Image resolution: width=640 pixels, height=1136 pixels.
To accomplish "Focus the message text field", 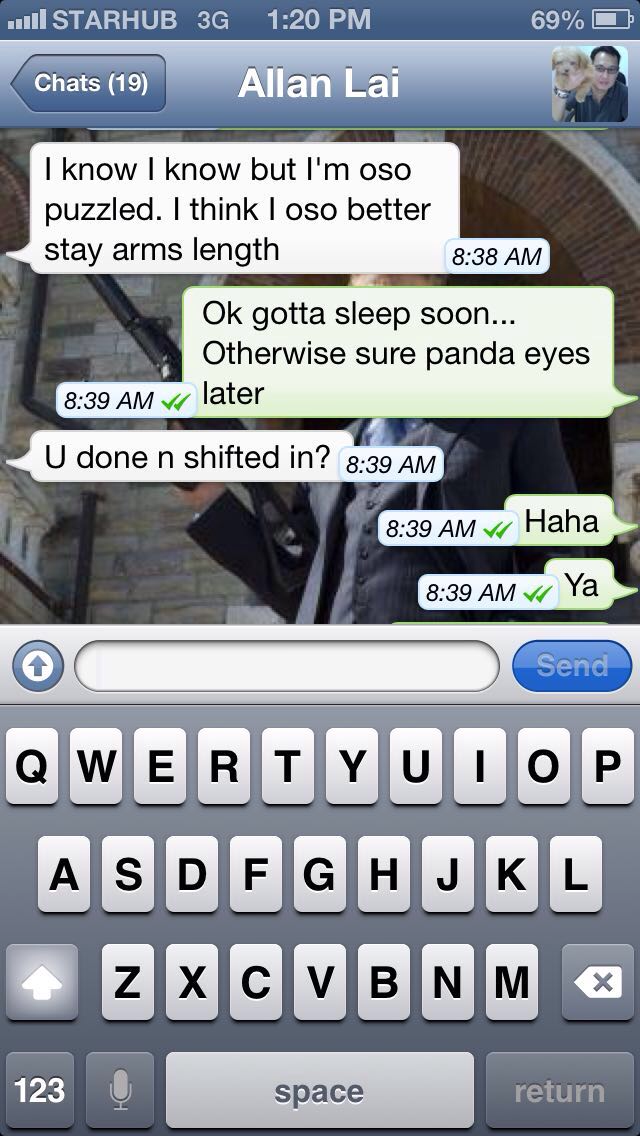I will point(287,666).
